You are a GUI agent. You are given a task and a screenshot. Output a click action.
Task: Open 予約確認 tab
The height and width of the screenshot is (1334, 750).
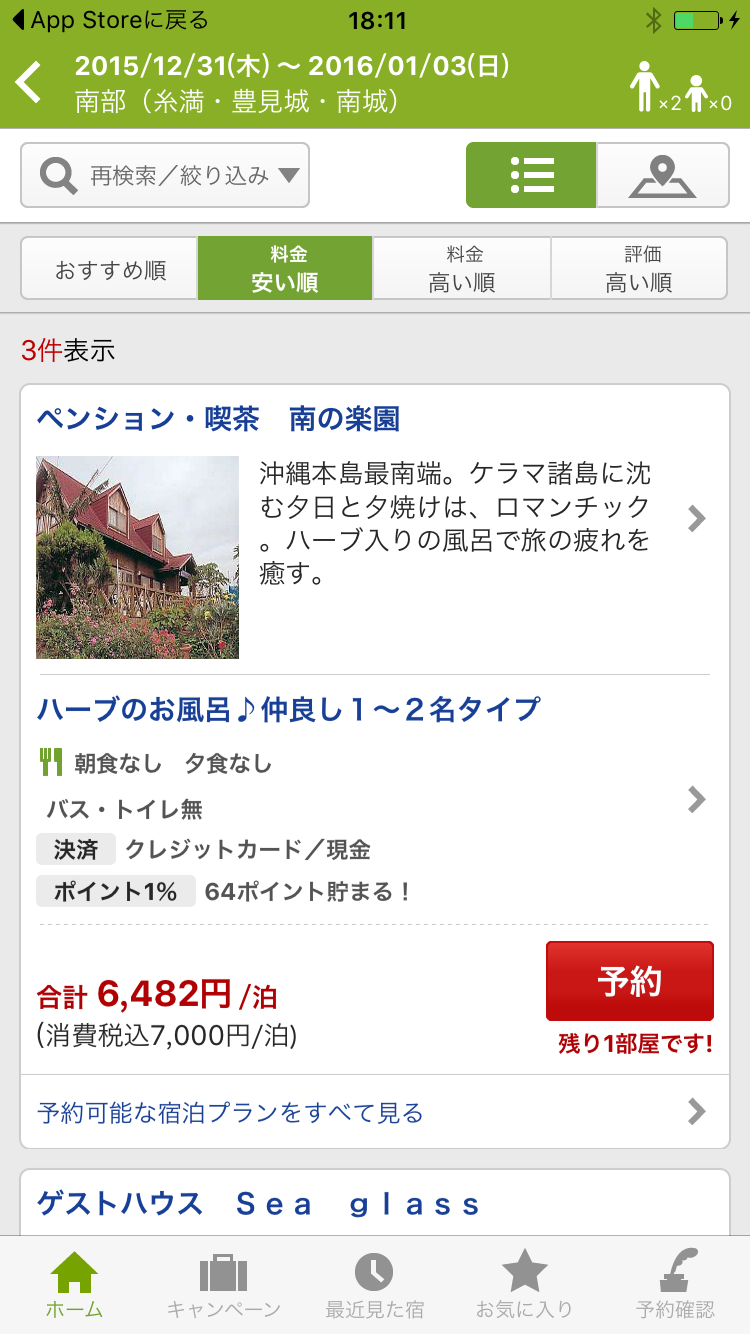tap(675, 1286)
